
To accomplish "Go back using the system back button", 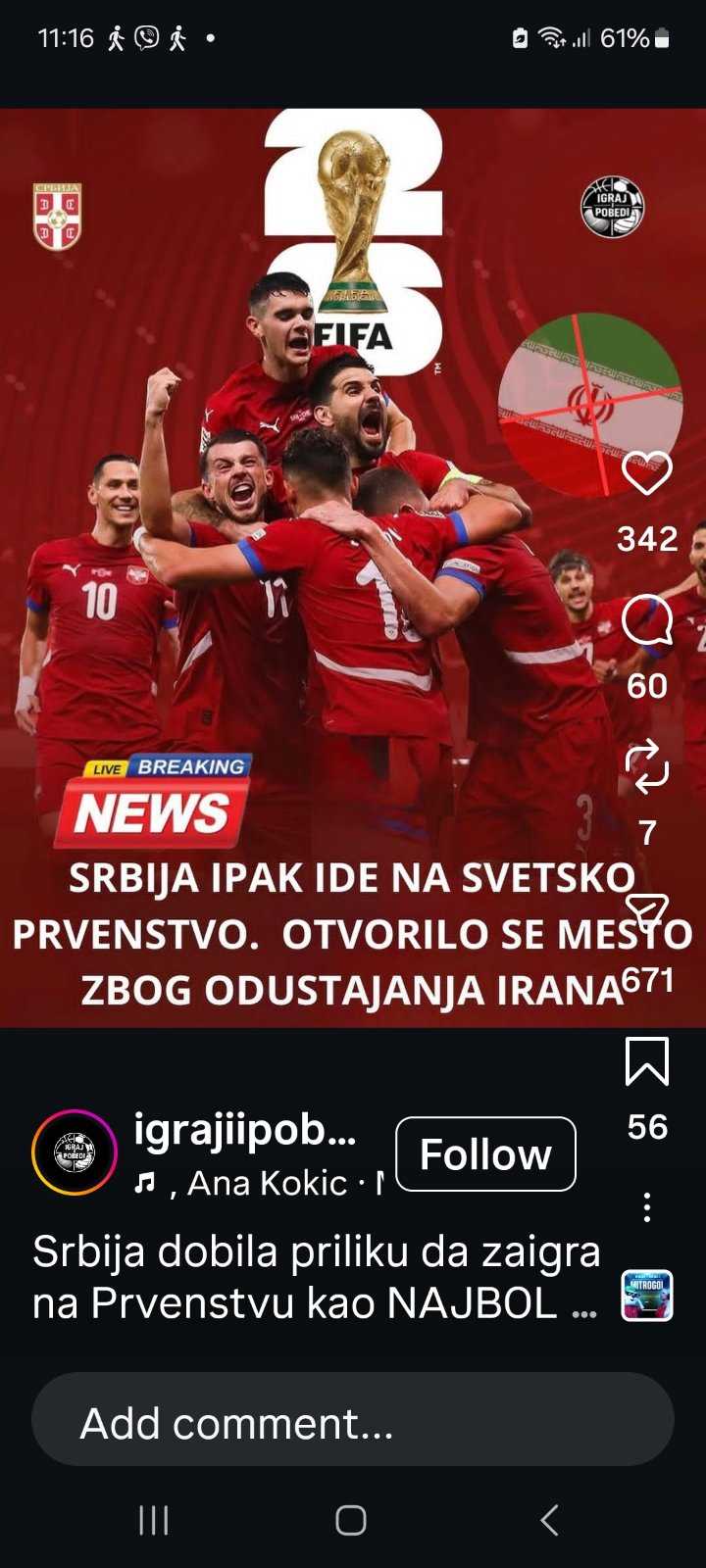I will pos(549,1520).
